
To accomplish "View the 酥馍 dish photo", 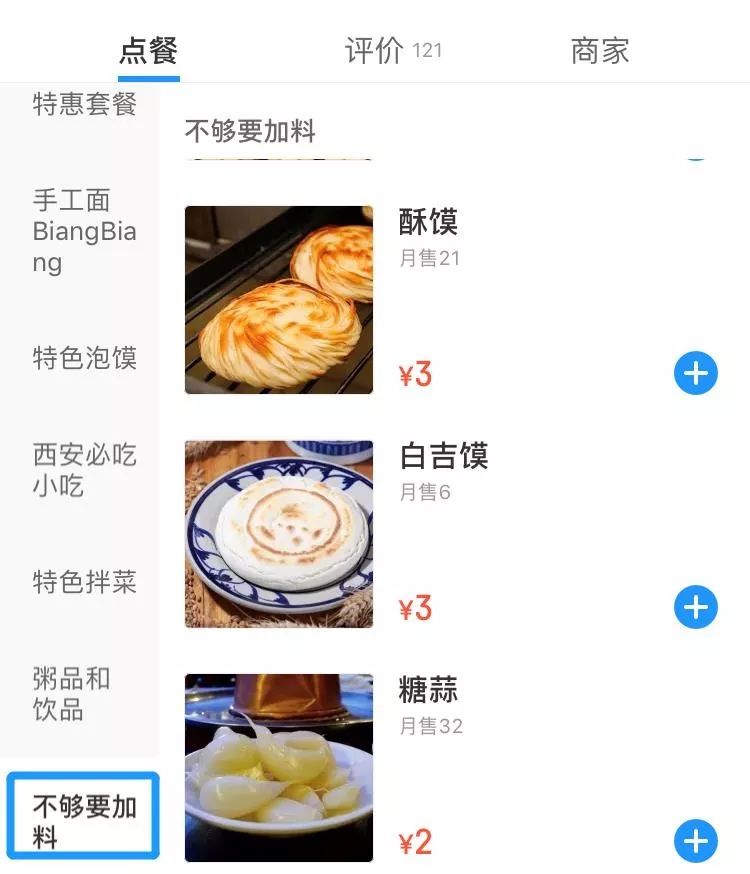I will 279,300.
